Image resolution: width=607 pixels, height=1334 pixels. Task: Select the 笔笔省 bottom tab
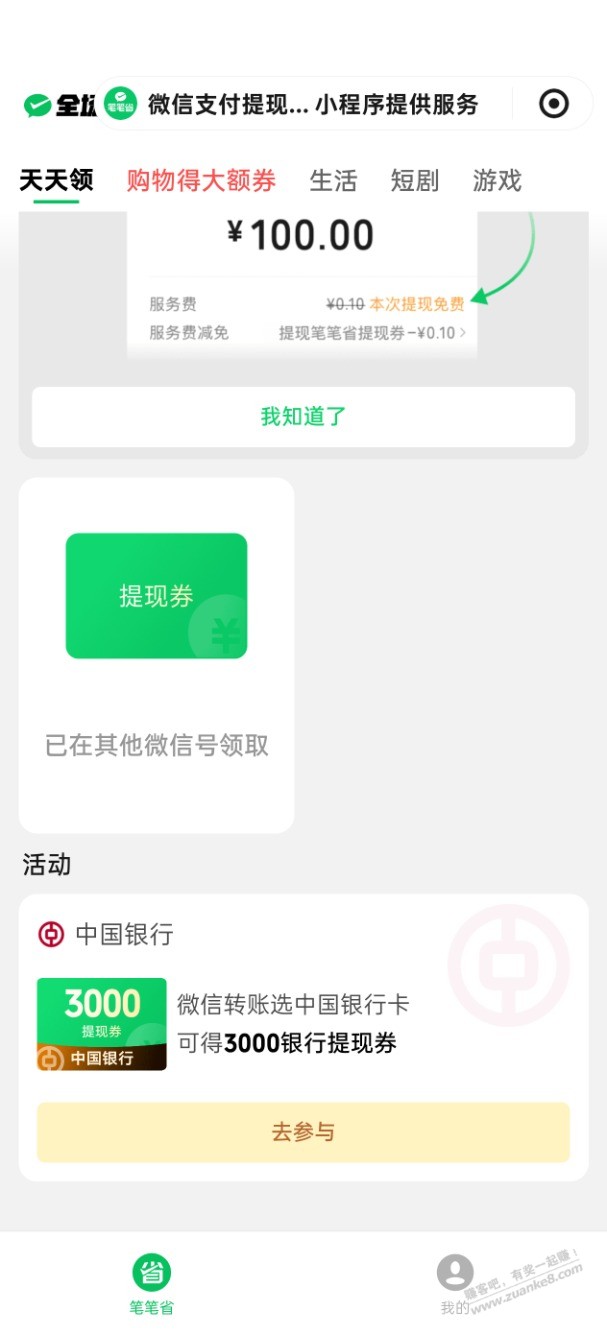152,1285
